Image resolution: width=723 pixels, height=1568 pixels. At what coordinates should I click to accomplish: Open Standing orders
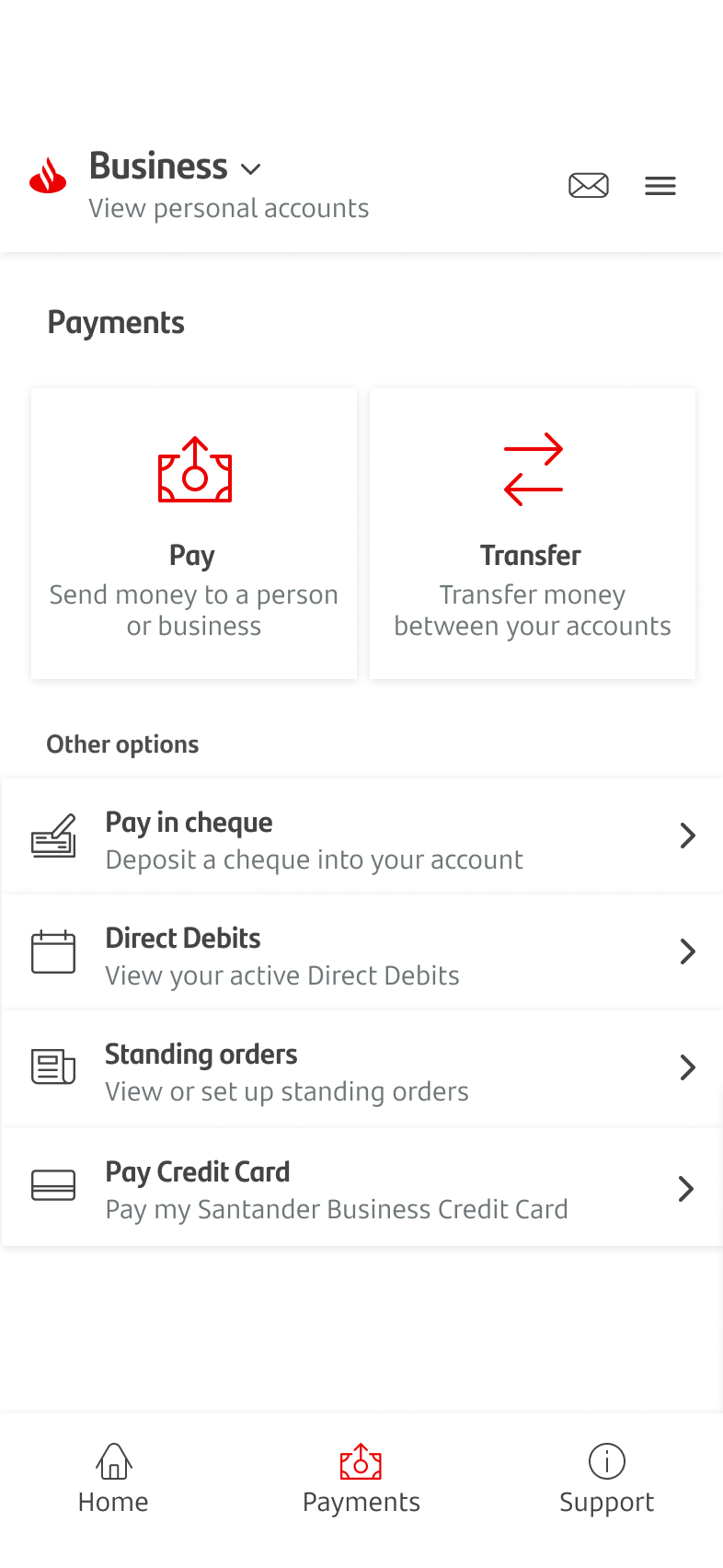tap(361, 1068)
